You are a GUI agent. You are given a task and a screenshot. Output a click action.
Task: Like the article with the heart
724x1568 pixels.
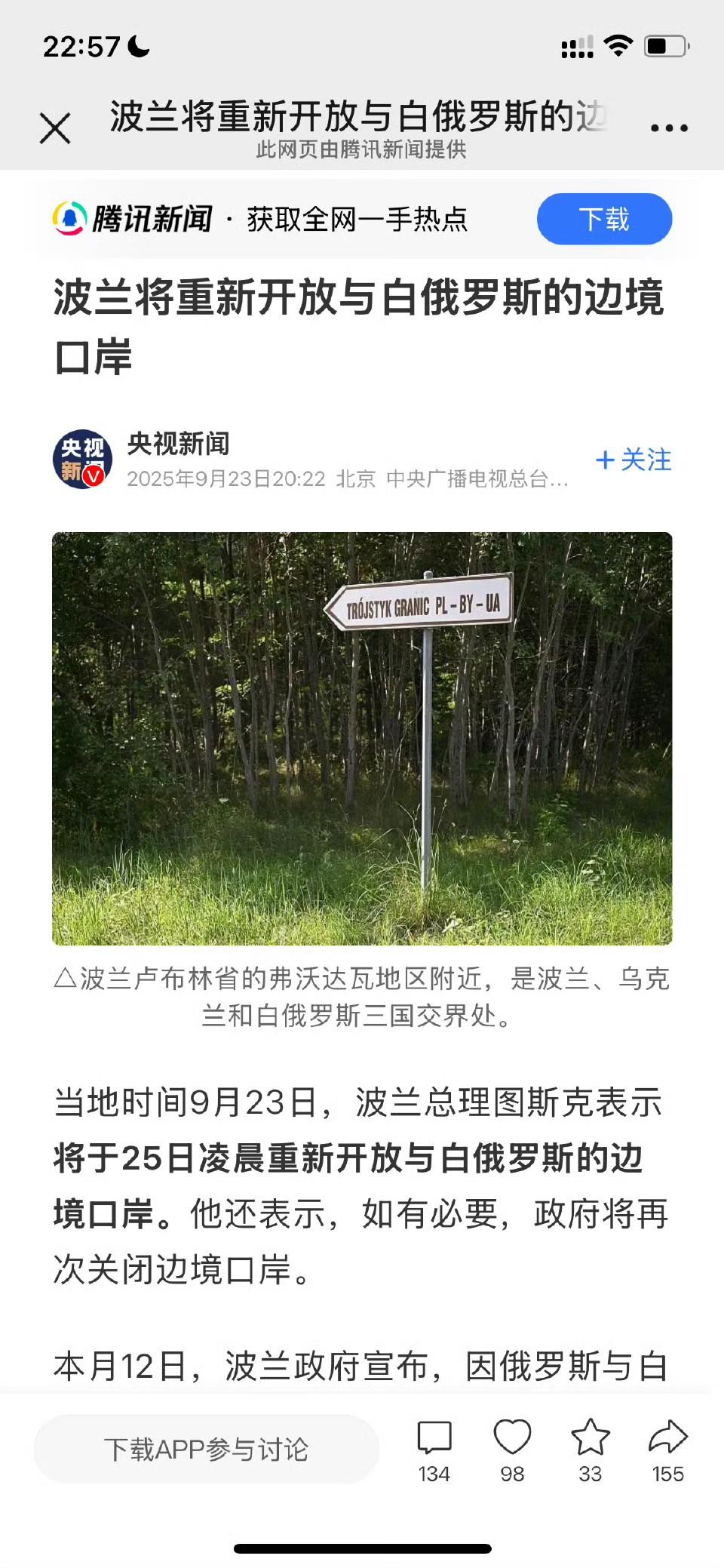coord(513,1437)
